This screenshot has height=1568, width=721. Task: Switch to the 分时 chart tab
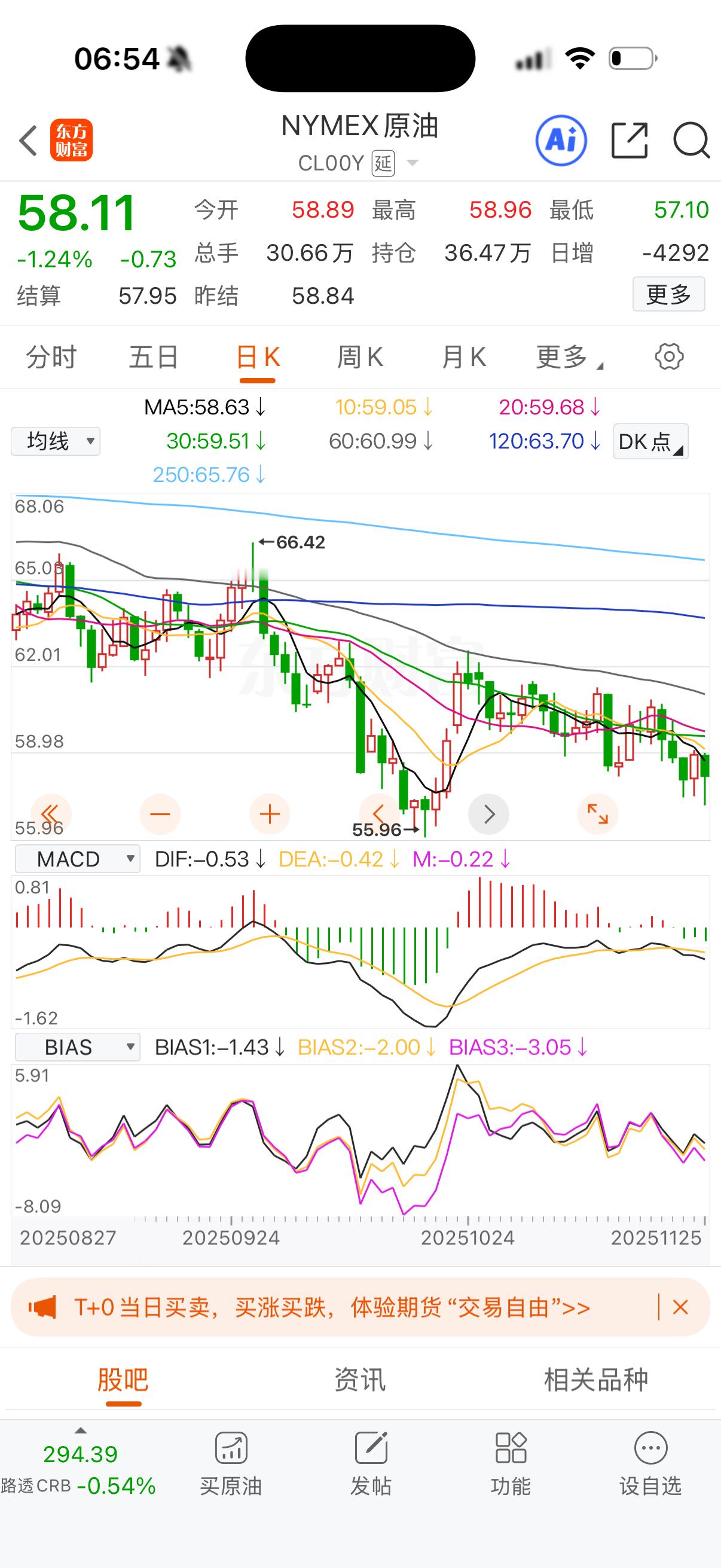(52, 356)
